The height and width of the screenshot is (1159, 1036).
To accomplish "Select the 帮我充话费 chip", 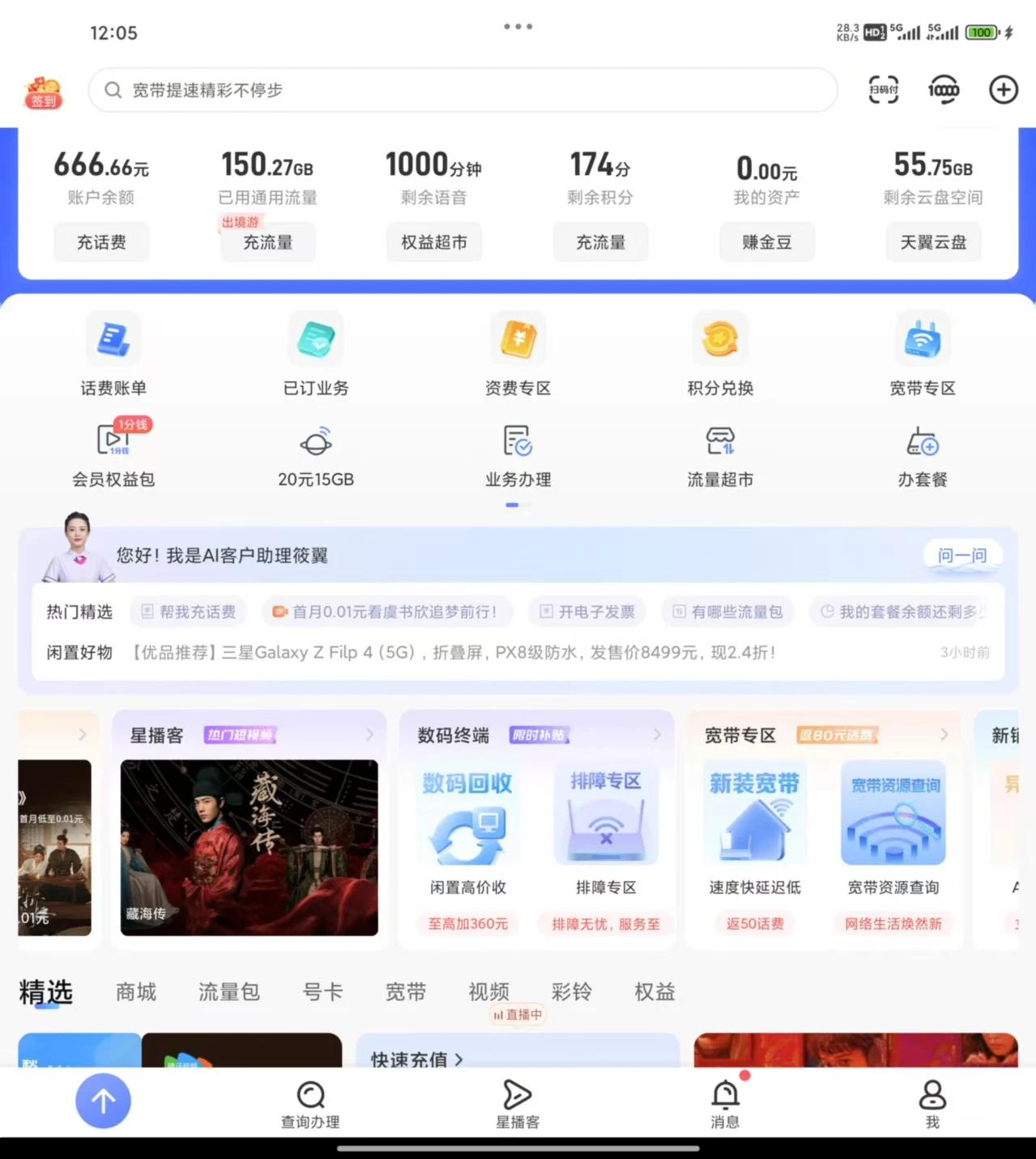I will click(x=189, y=611).
